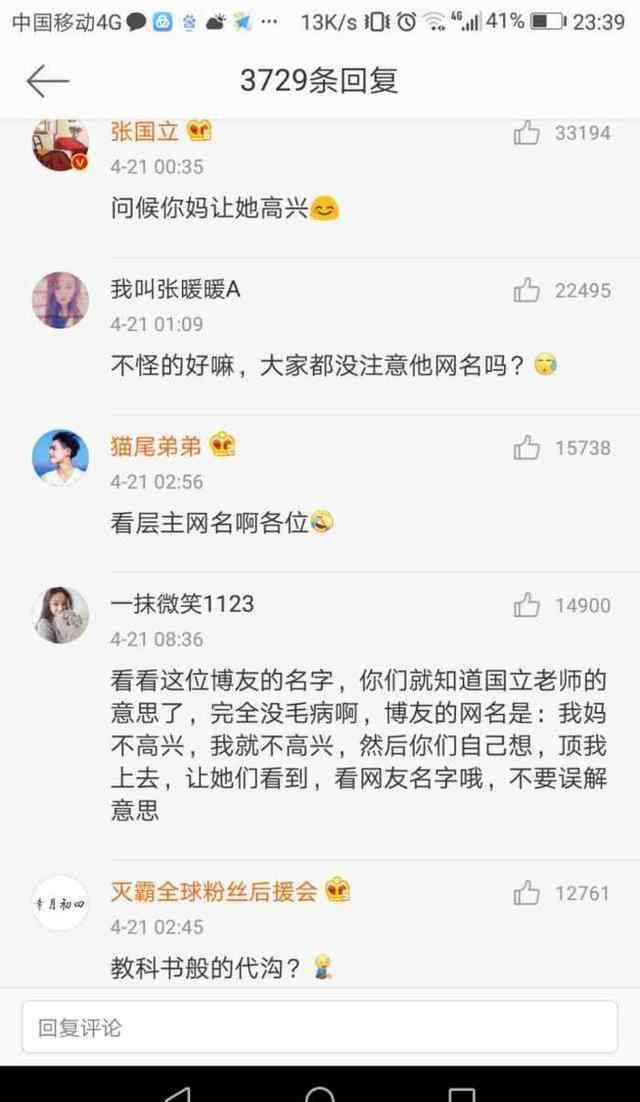Open 灭霸全球粉丝后援会's profile name
Viewport: 640px width, 1102px height.
[214, 890]
